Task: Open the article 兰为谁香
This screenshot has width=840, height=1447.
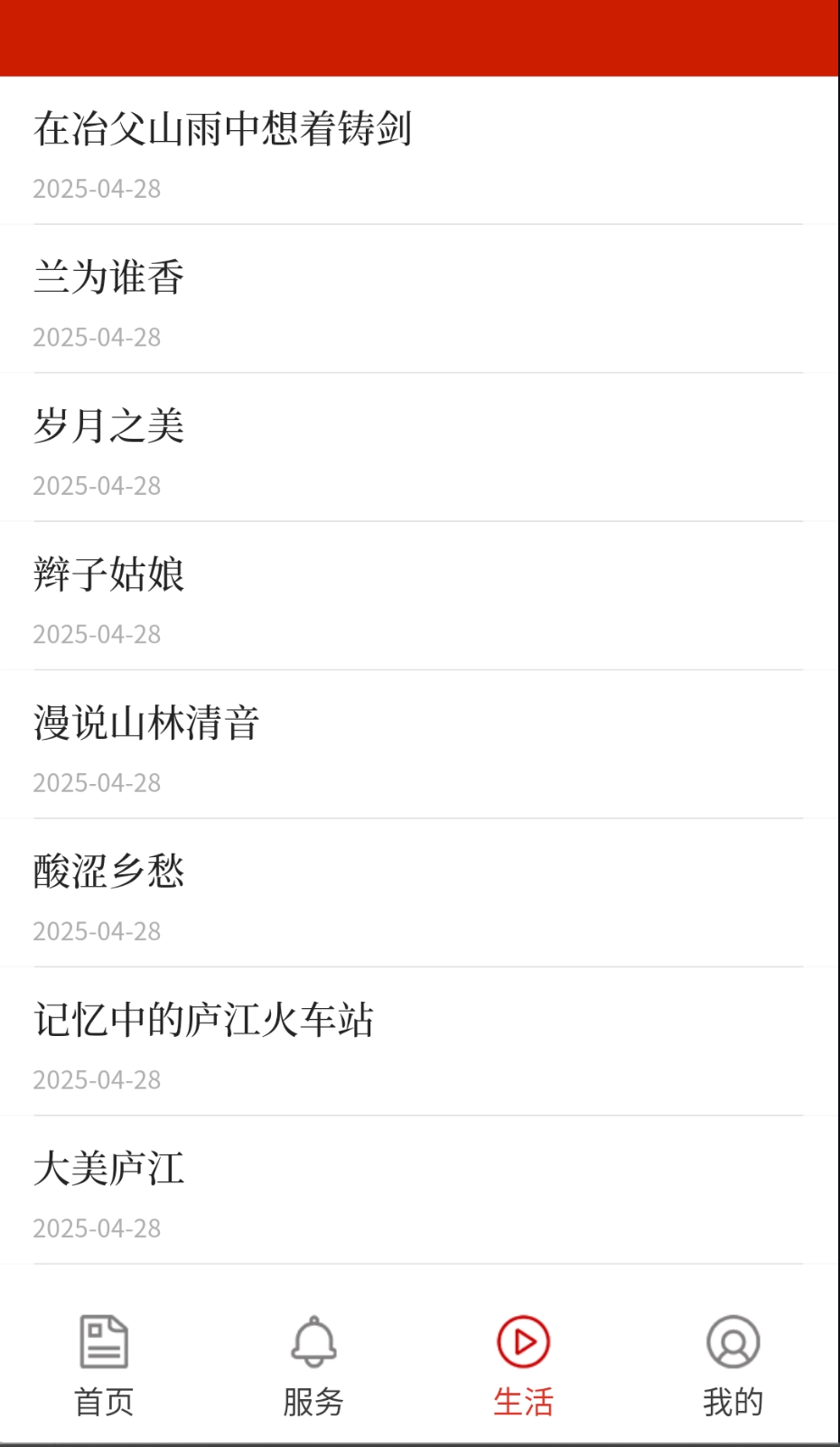Action: tap(108, 278)
